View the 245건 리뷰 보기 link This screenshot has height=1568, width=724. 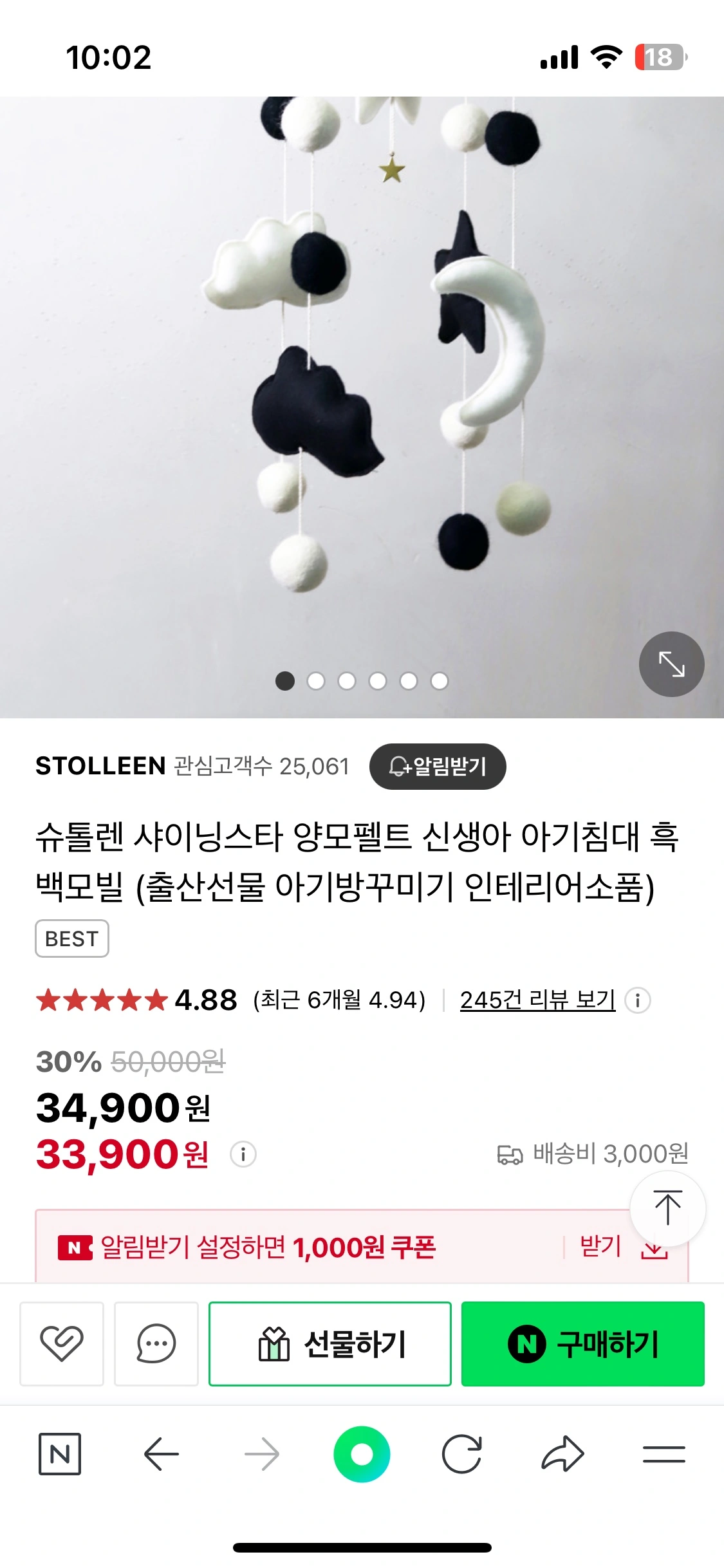[537, 1000]
